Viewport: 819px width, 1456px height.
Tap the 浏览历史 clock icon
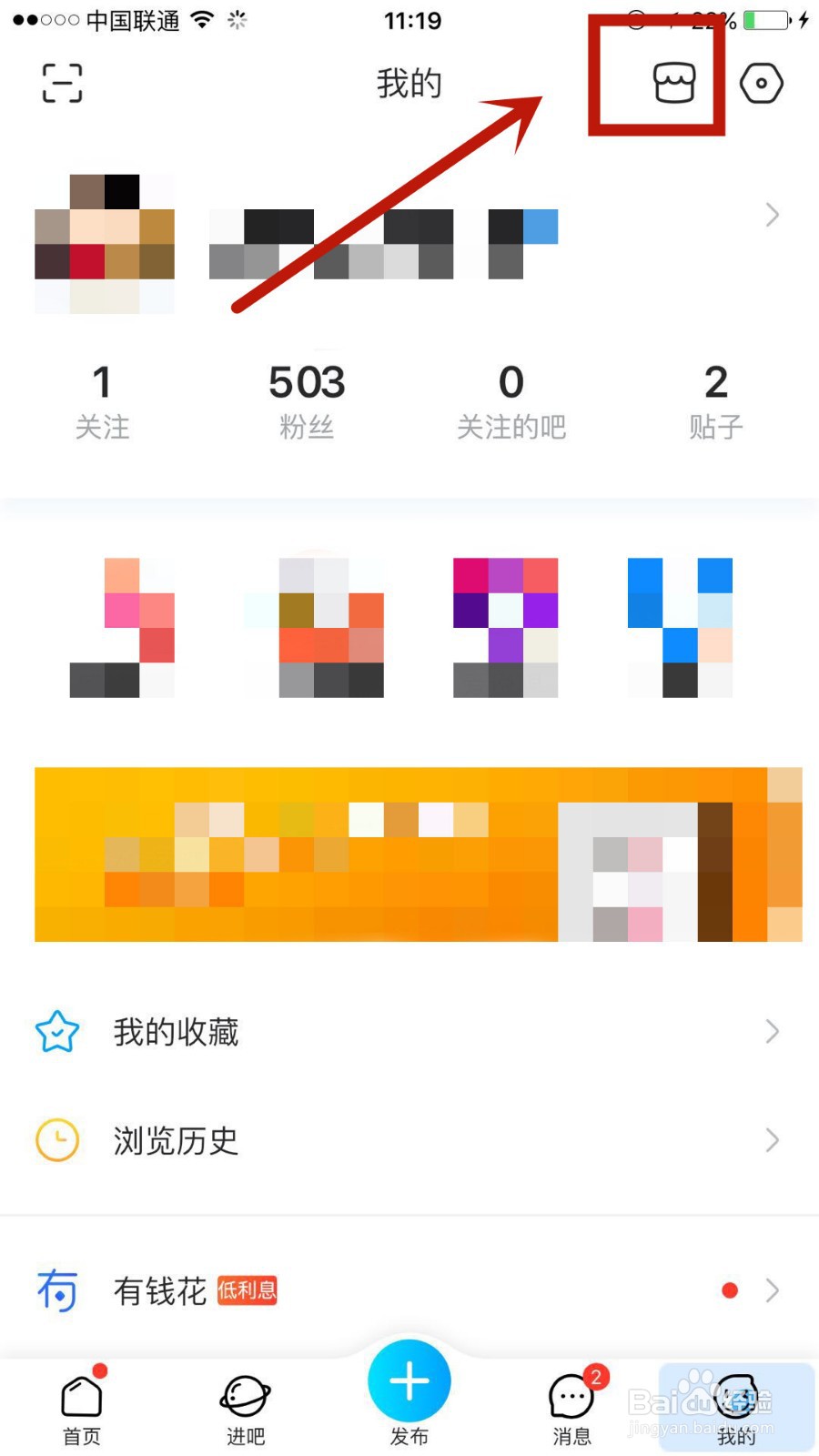pos(56,1140)
